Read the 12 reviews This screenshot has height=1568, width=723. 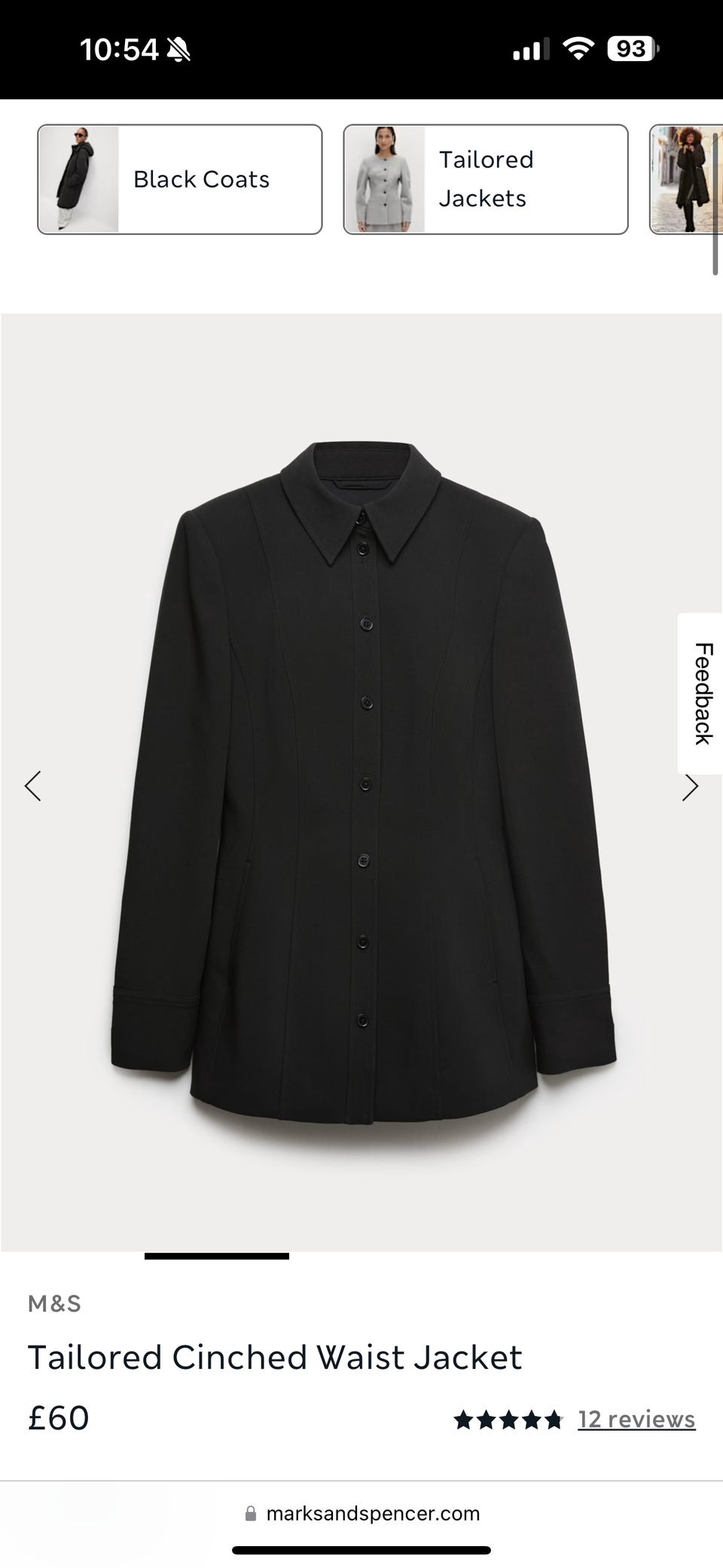point(636,1420)
